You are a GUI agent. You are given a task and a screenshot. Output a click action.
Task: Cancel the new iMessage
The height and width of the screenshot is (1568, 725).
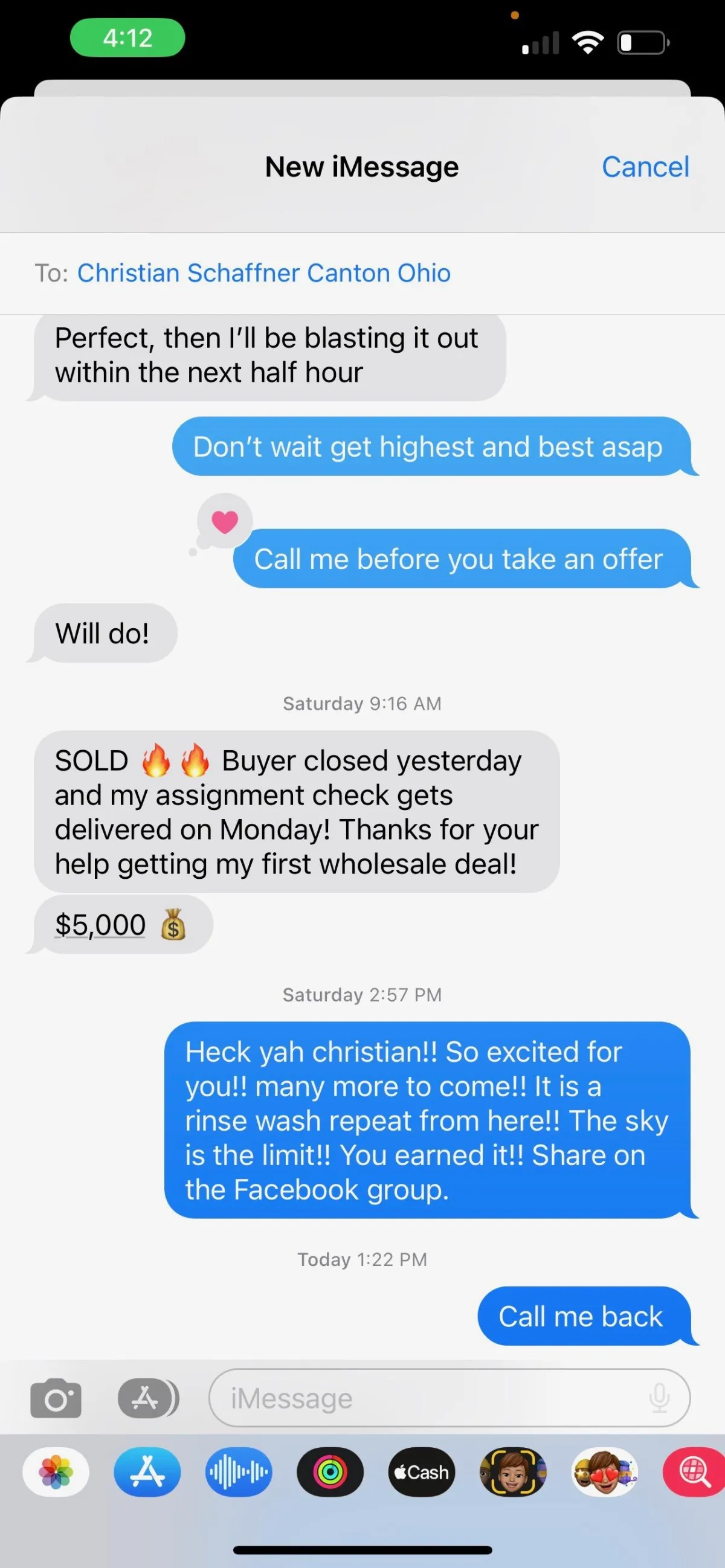[x=645, y=167]
